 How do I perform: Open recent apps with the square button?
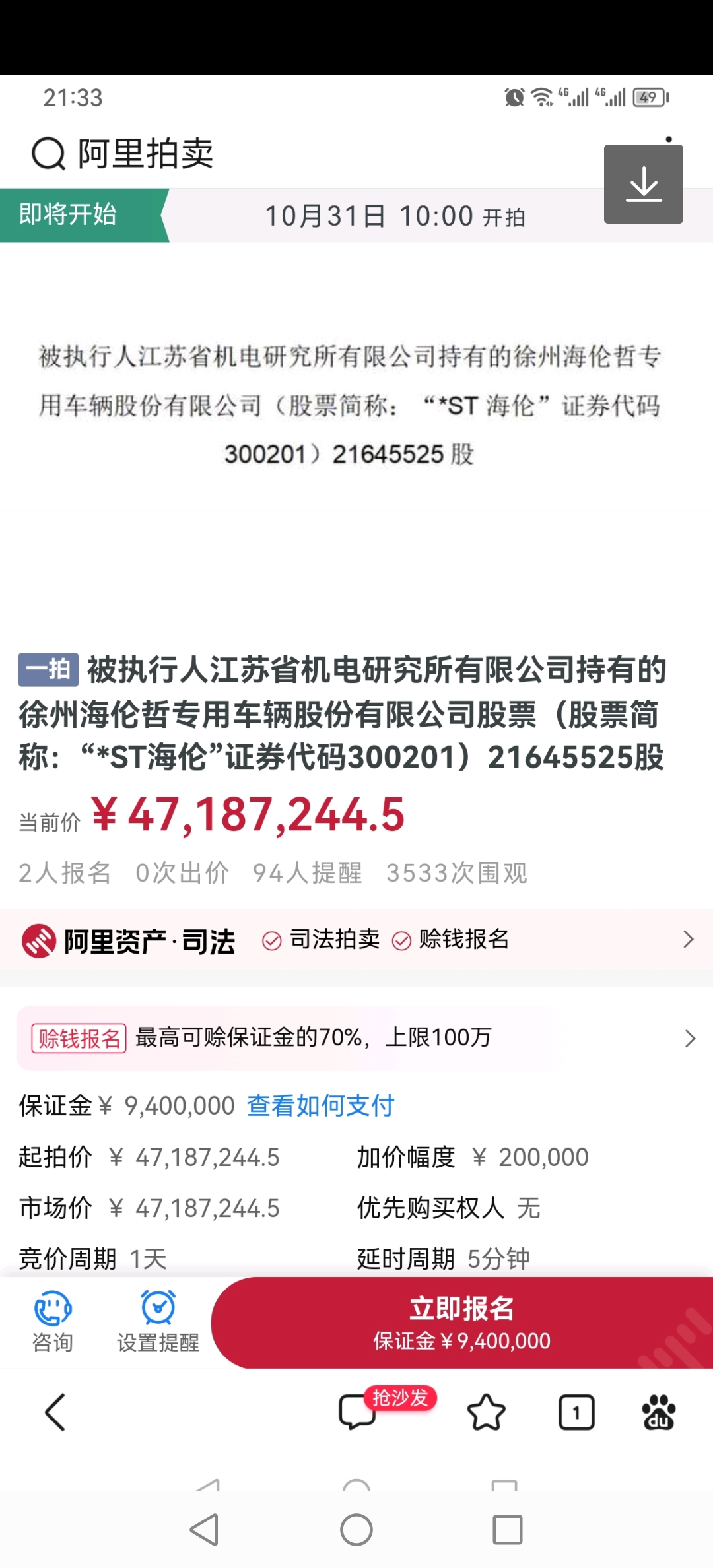(507, 1530)
